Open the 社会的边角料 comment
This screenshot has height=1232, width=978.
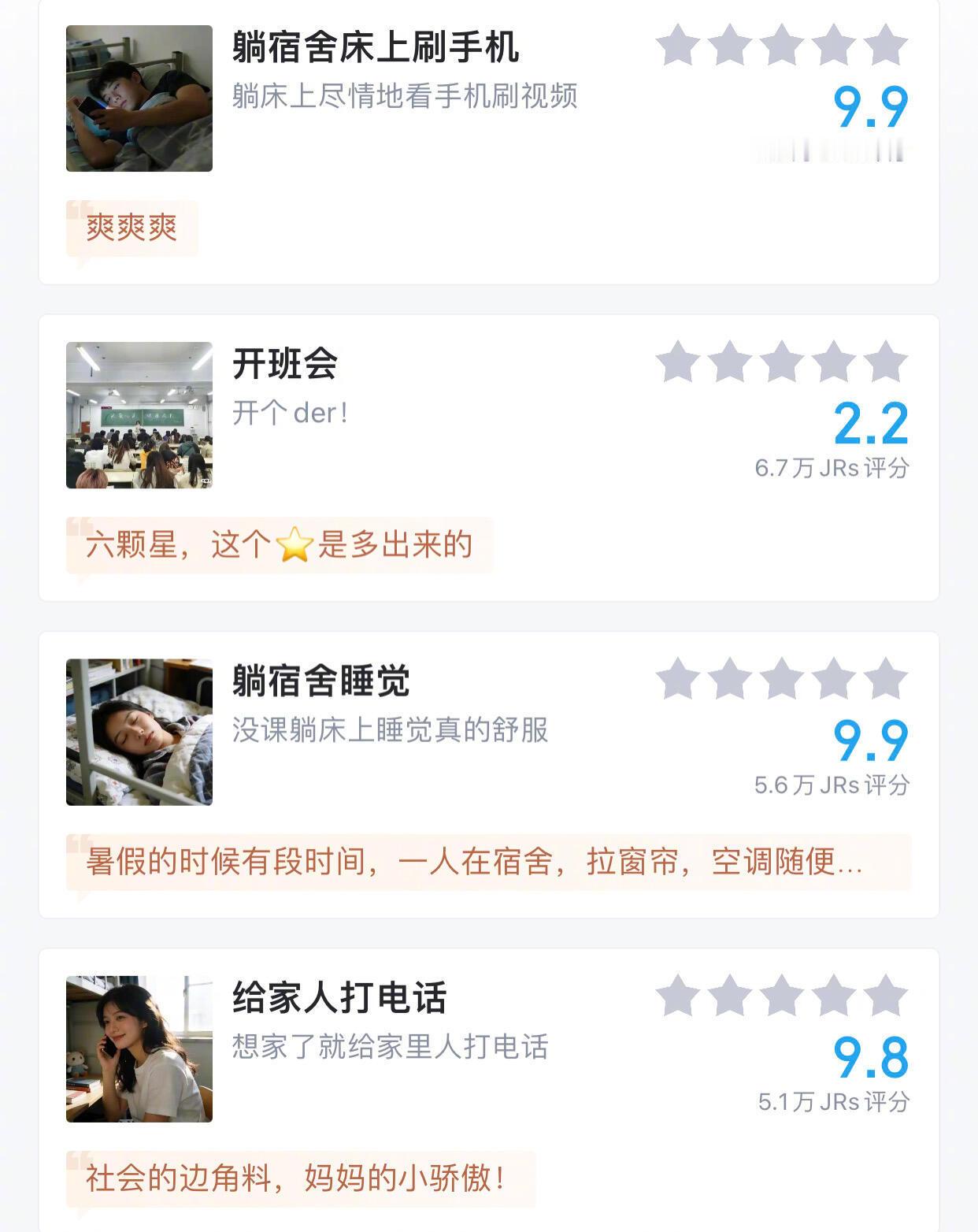(x=301, y=1178)
